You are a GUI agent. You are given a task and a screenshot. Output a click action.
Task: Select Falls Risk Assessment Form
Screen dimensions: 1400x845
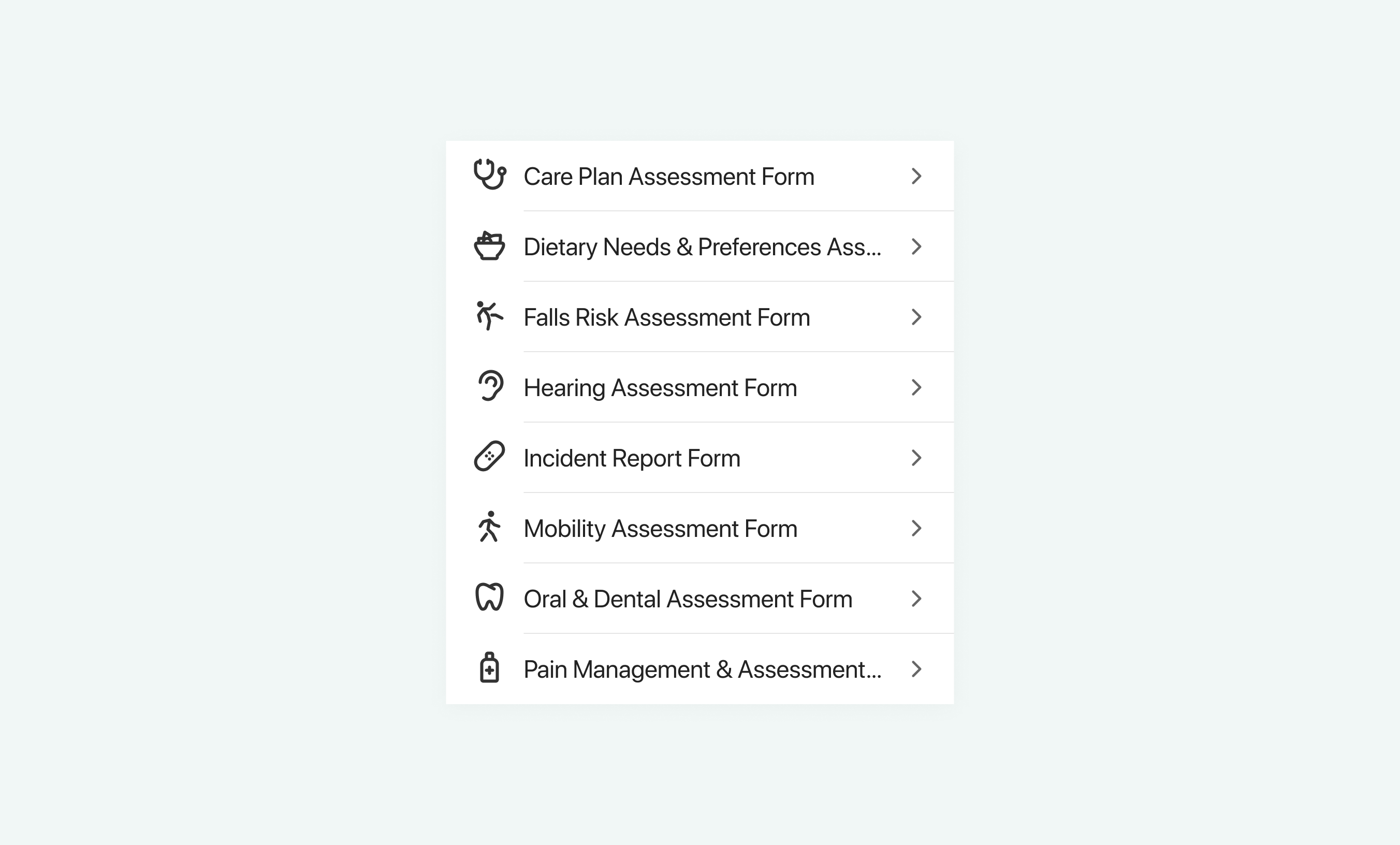[x=666, y=317]
